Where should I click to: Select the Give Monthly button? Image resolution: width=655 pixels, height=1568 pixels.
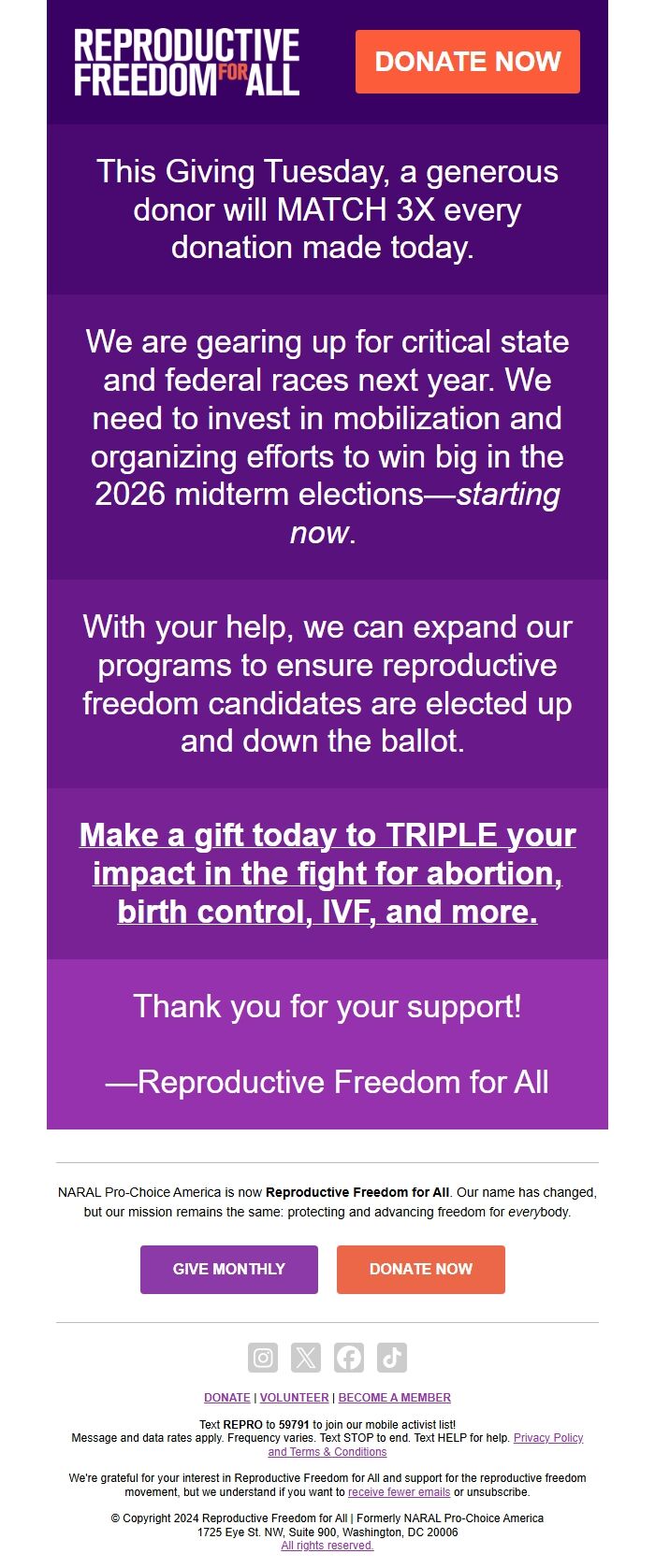229,1269
